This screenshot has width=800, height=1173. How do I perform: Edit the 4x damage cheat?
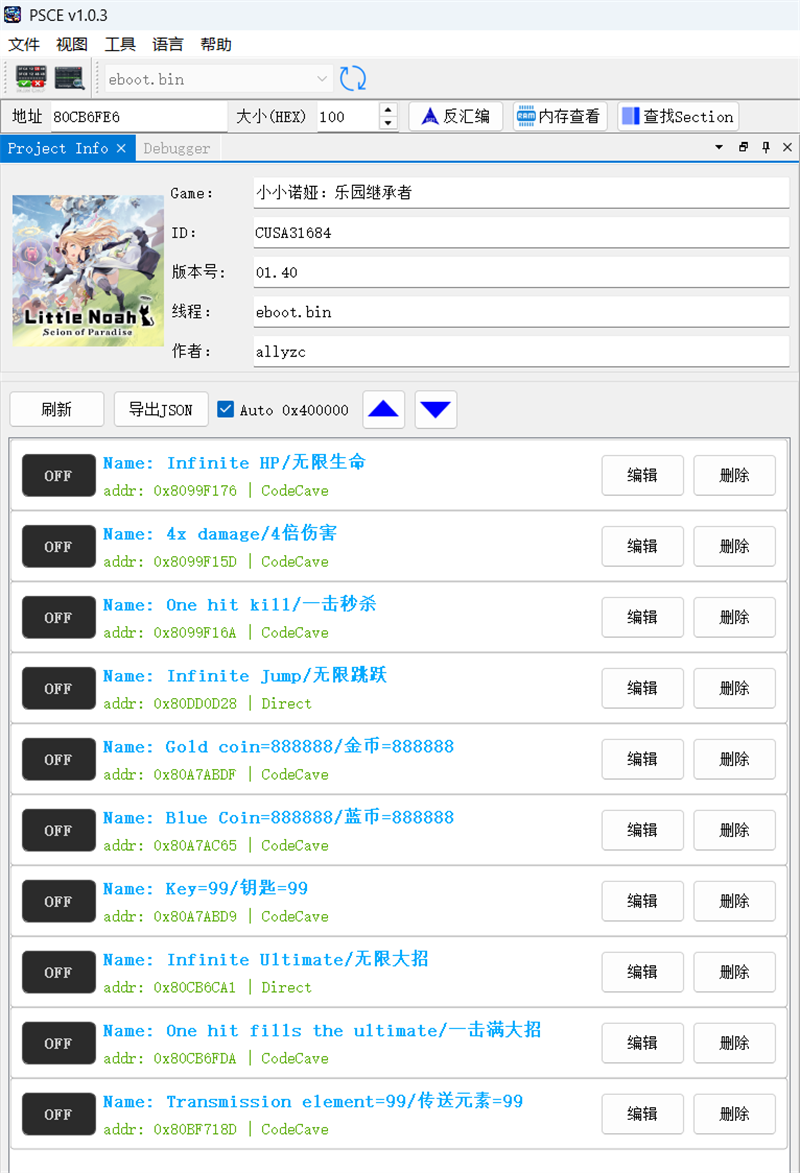pos(642,546)
